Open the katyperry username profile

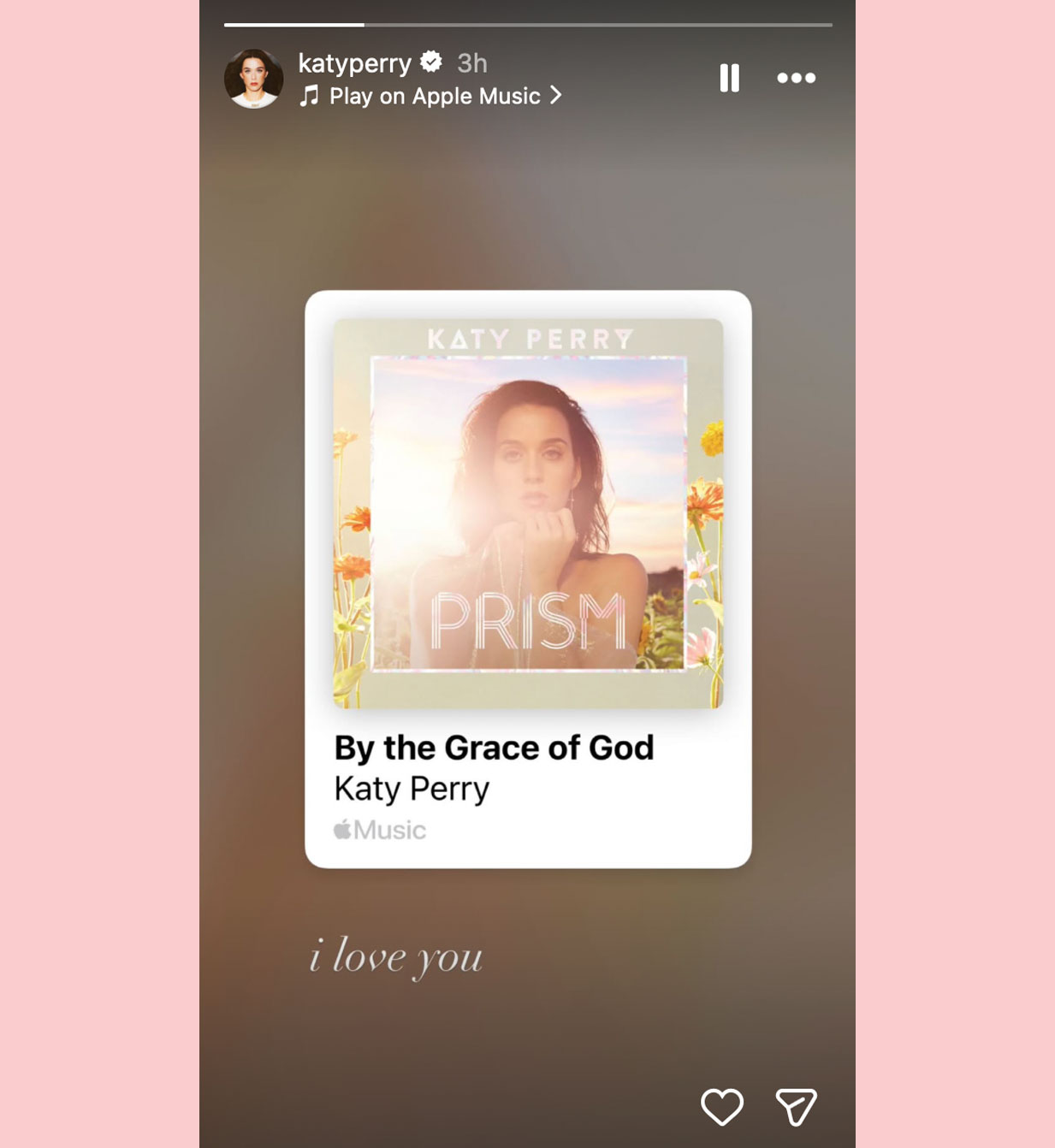(x=354, y=63)
